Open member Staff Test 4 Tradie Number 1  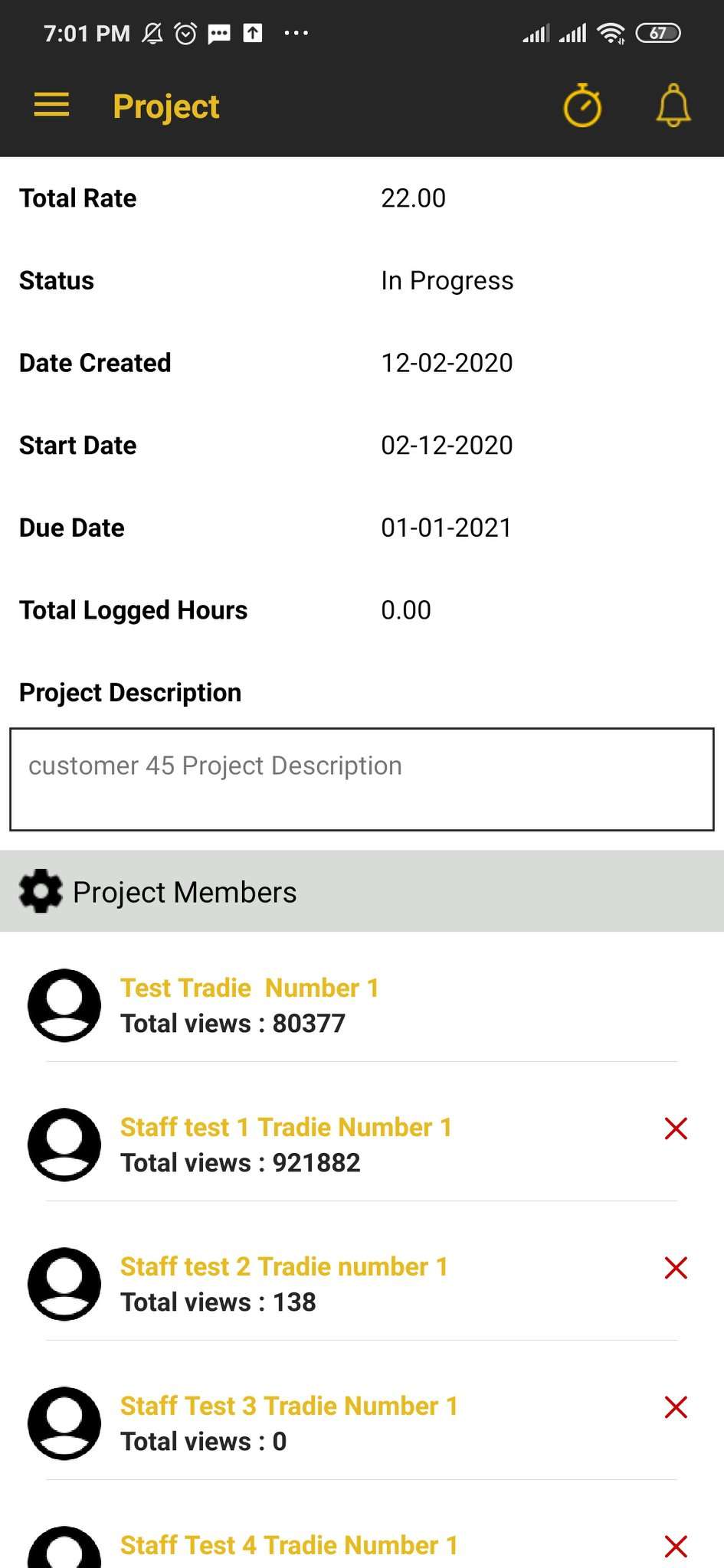point(289,1545)
